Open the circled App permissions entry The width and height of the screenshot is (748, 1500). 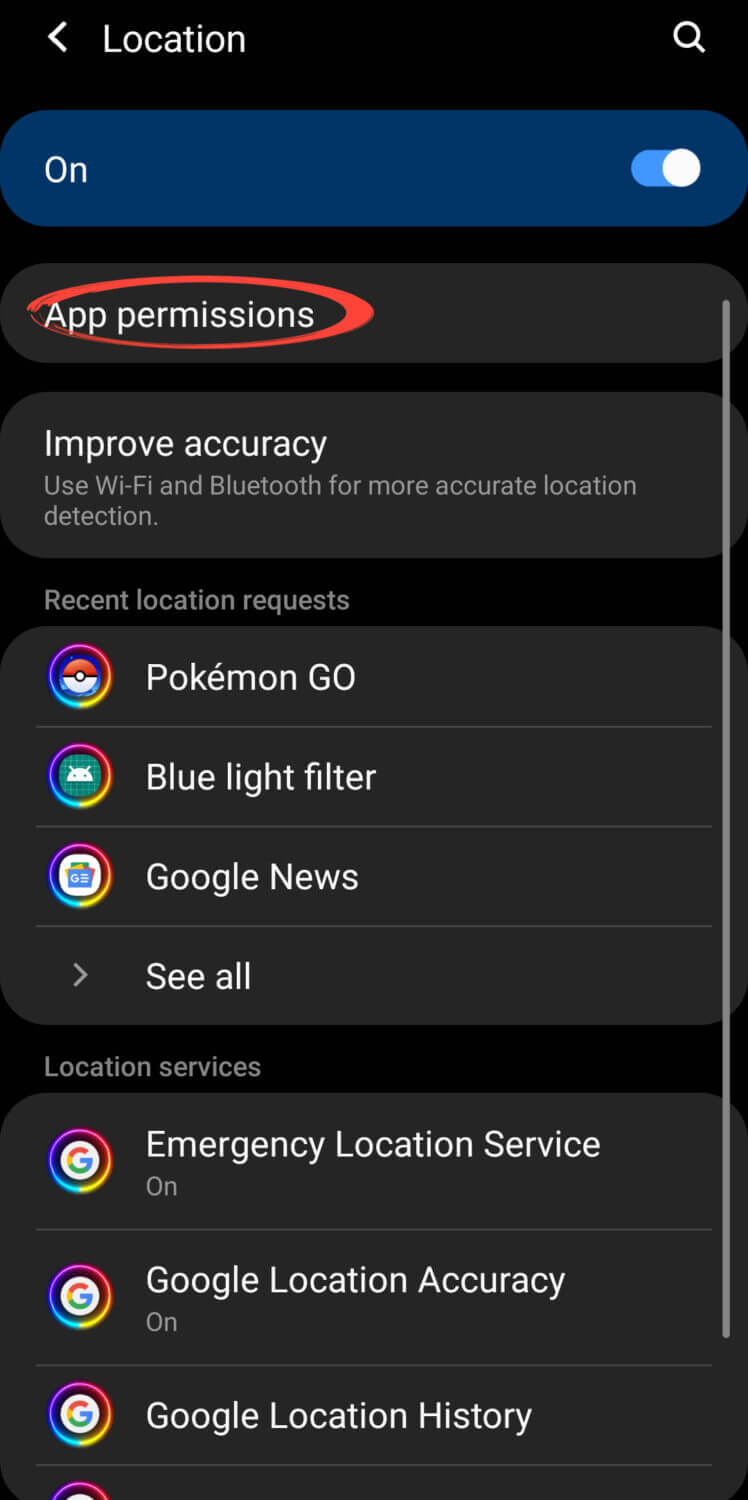click(178, 314)
